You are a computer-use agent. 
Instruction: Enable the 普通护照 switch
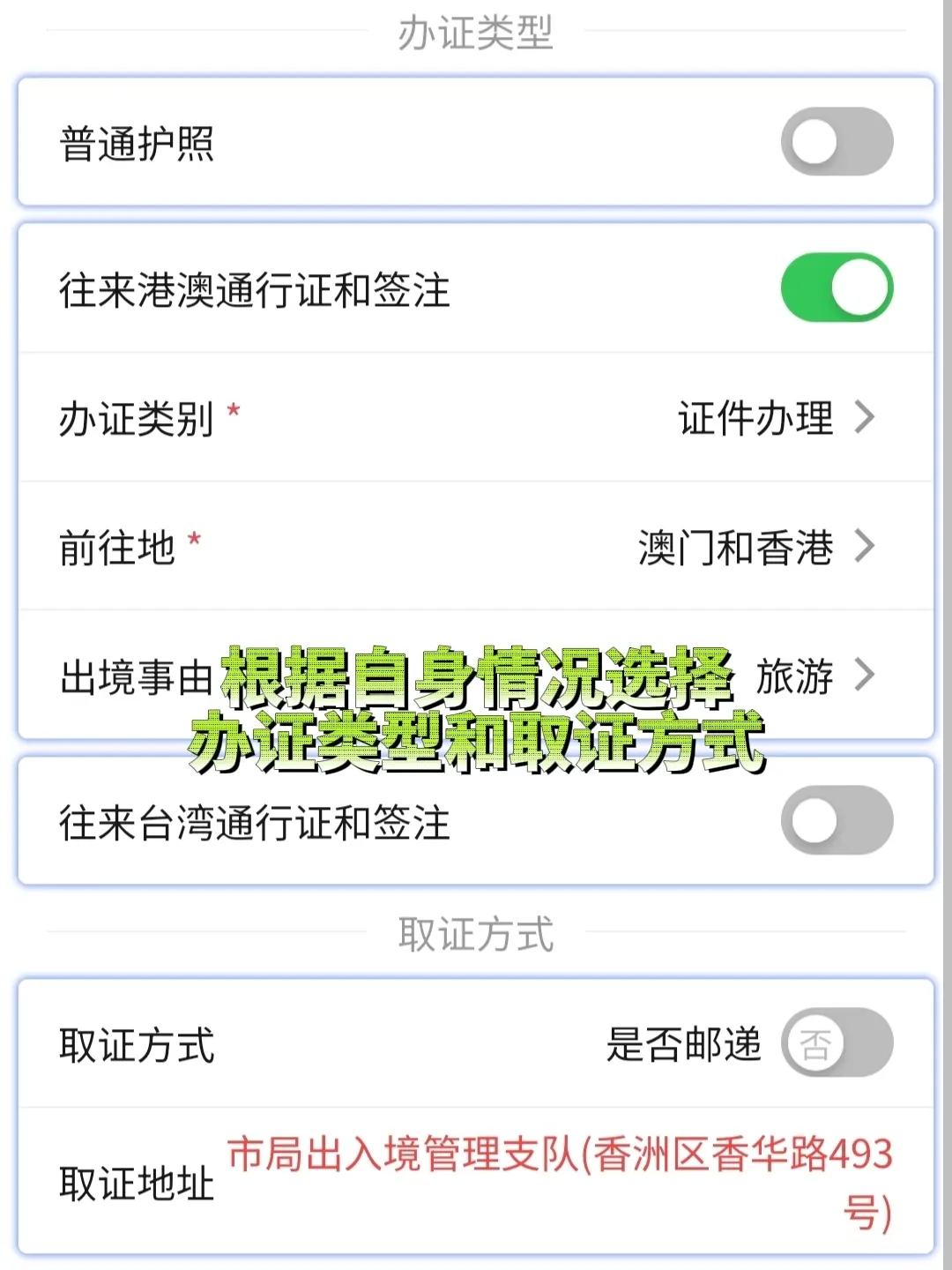837,142
